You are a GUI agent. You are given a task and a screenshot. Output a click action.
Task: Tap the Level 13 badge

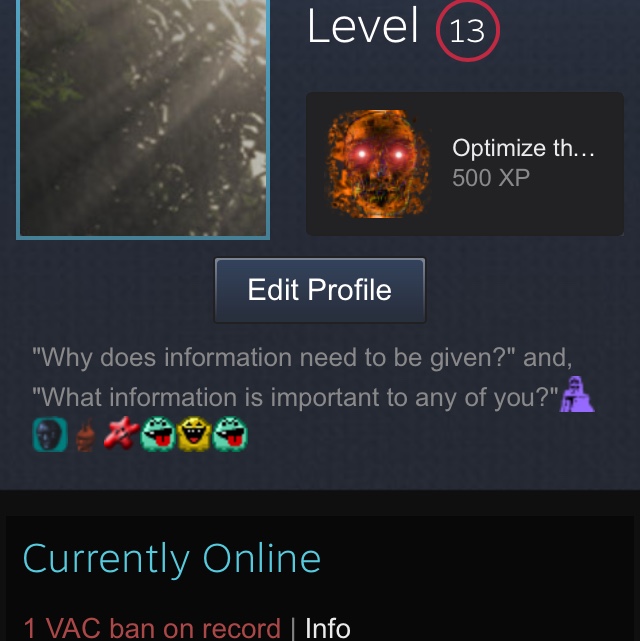[x=467, y=31]
